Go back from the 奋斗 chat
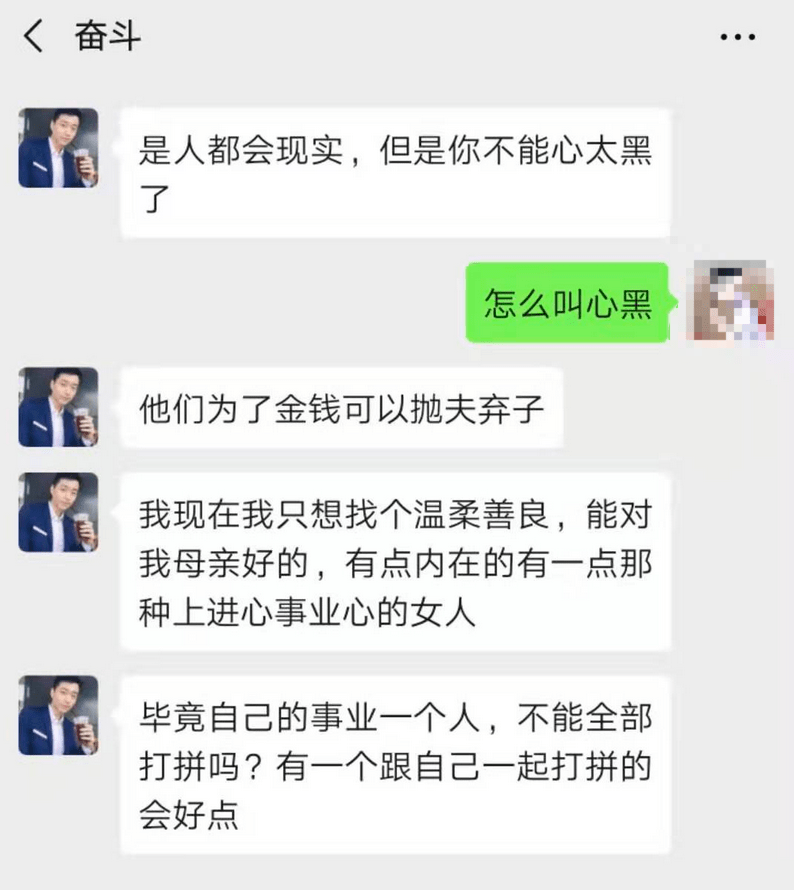Image resolution: width=794 pixels, height=890 pixels. pos(34,37)
